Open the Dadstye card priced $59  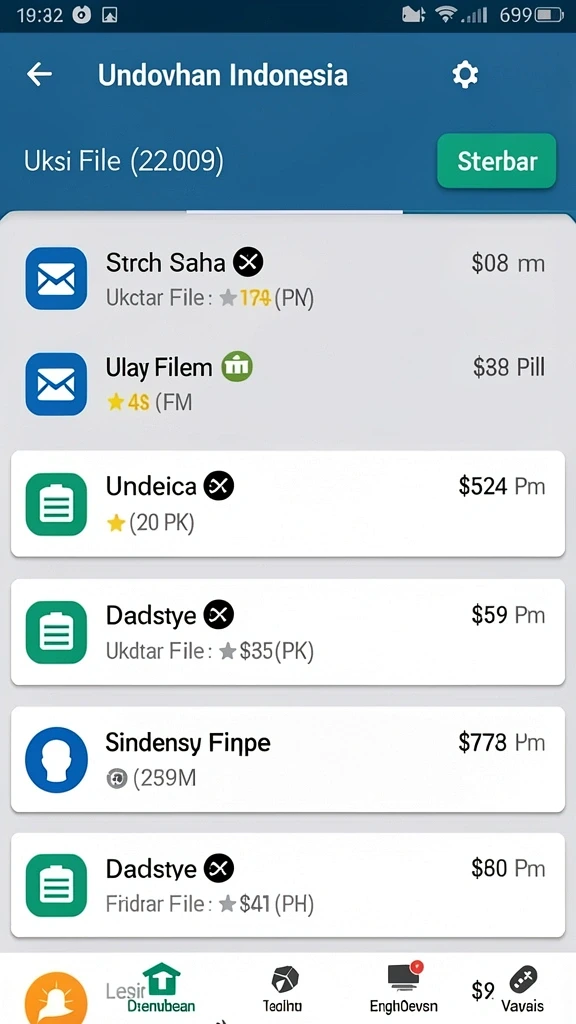[288, 632]
